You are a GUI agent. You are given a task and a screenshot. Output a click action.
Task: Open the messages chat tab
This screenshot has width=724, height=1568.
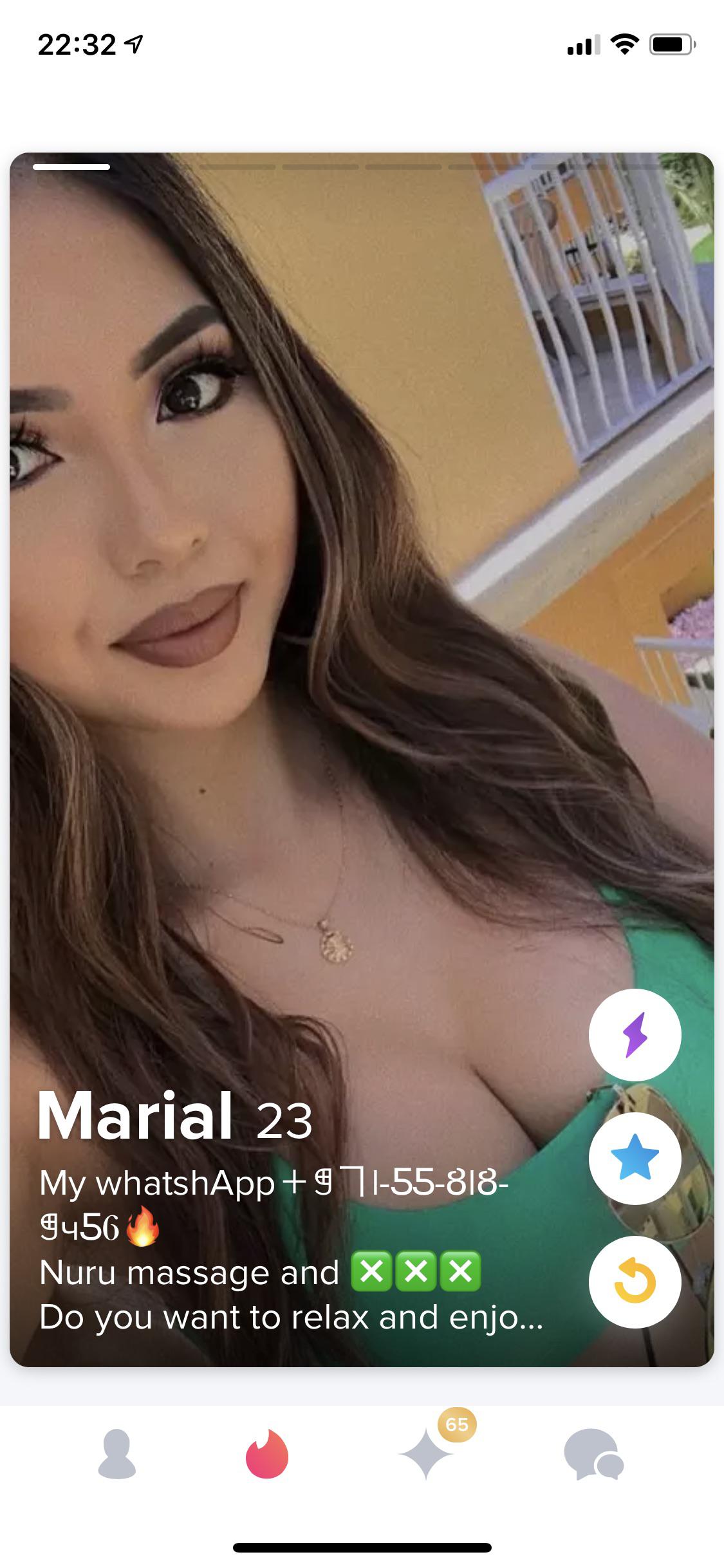593,1454
